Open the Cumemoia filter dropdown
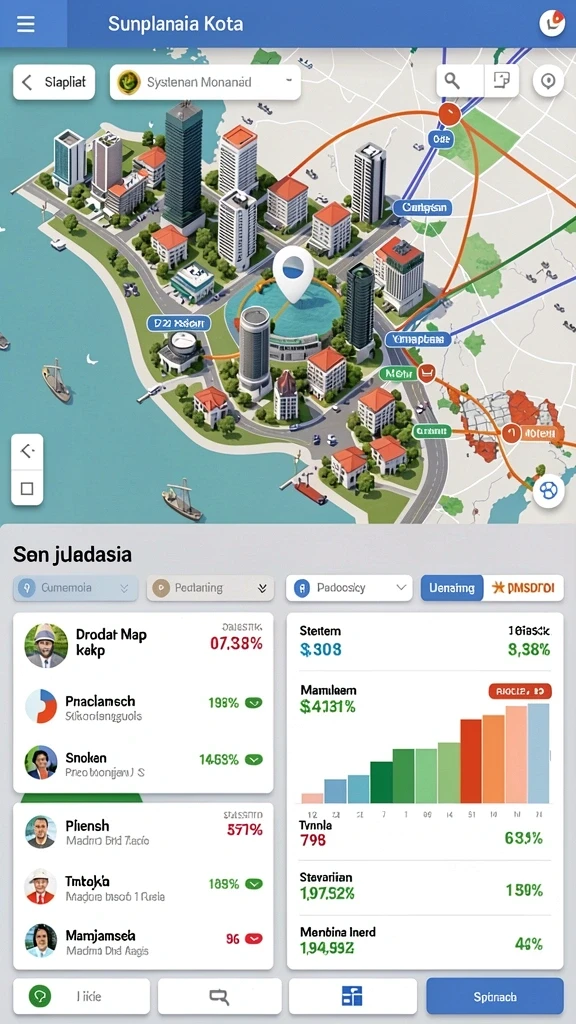576x1024 pixels. (76, 588)
